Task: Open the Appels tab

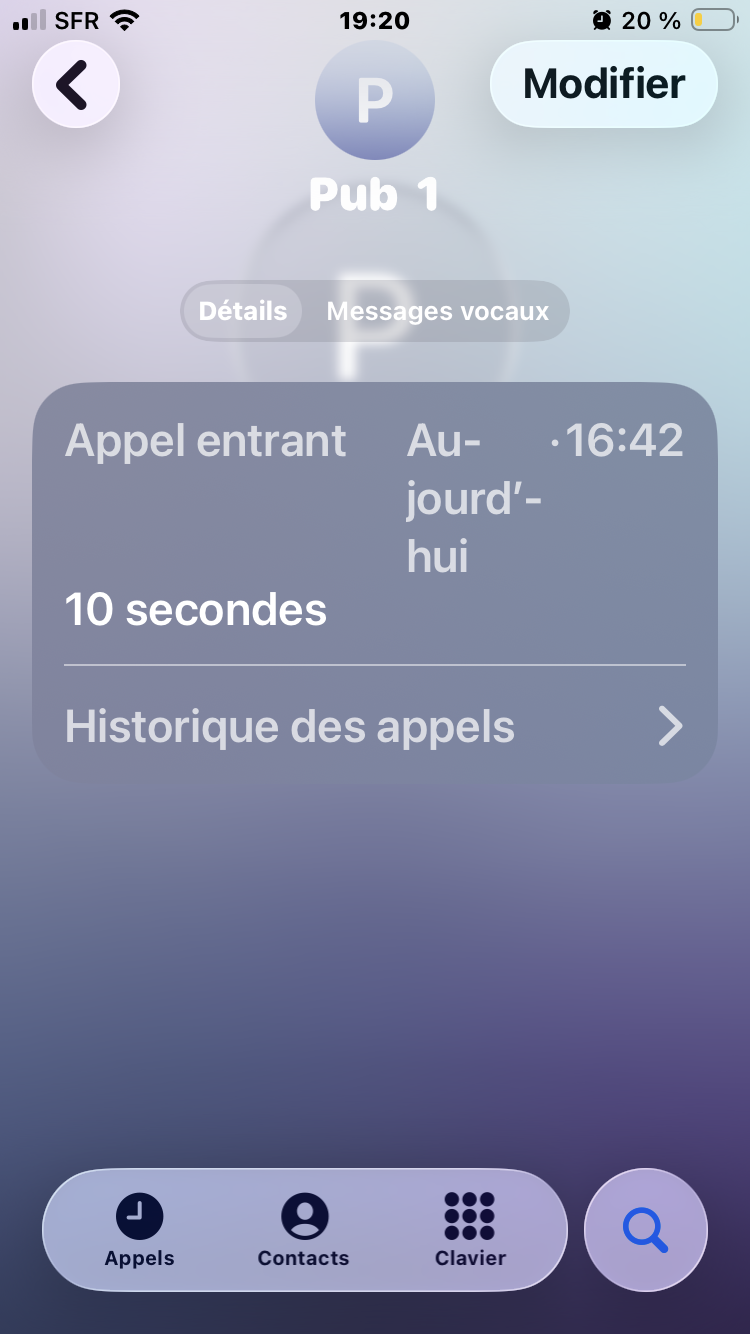Action: tap(140, 1230)
